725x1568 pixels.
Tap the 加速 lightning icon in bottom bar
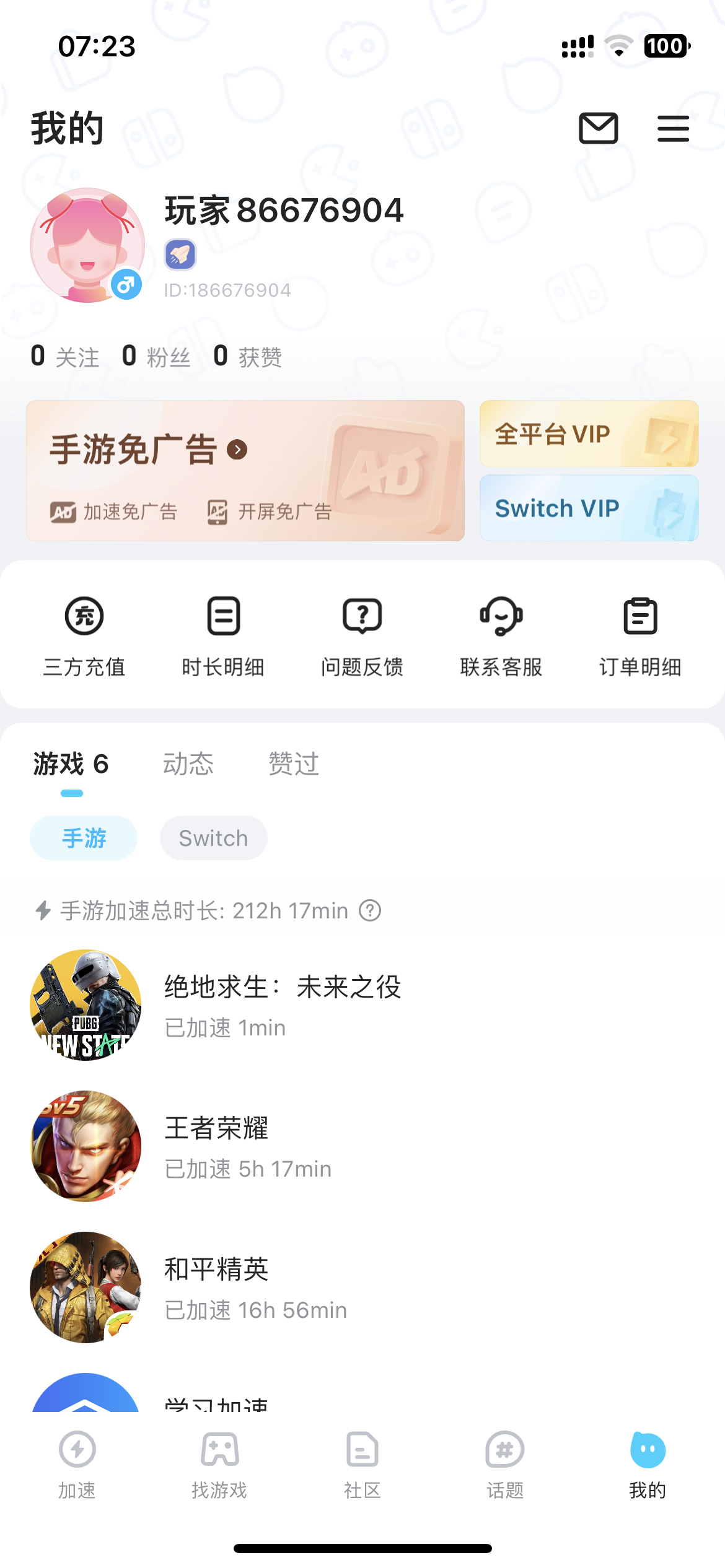click(77, 1452)
